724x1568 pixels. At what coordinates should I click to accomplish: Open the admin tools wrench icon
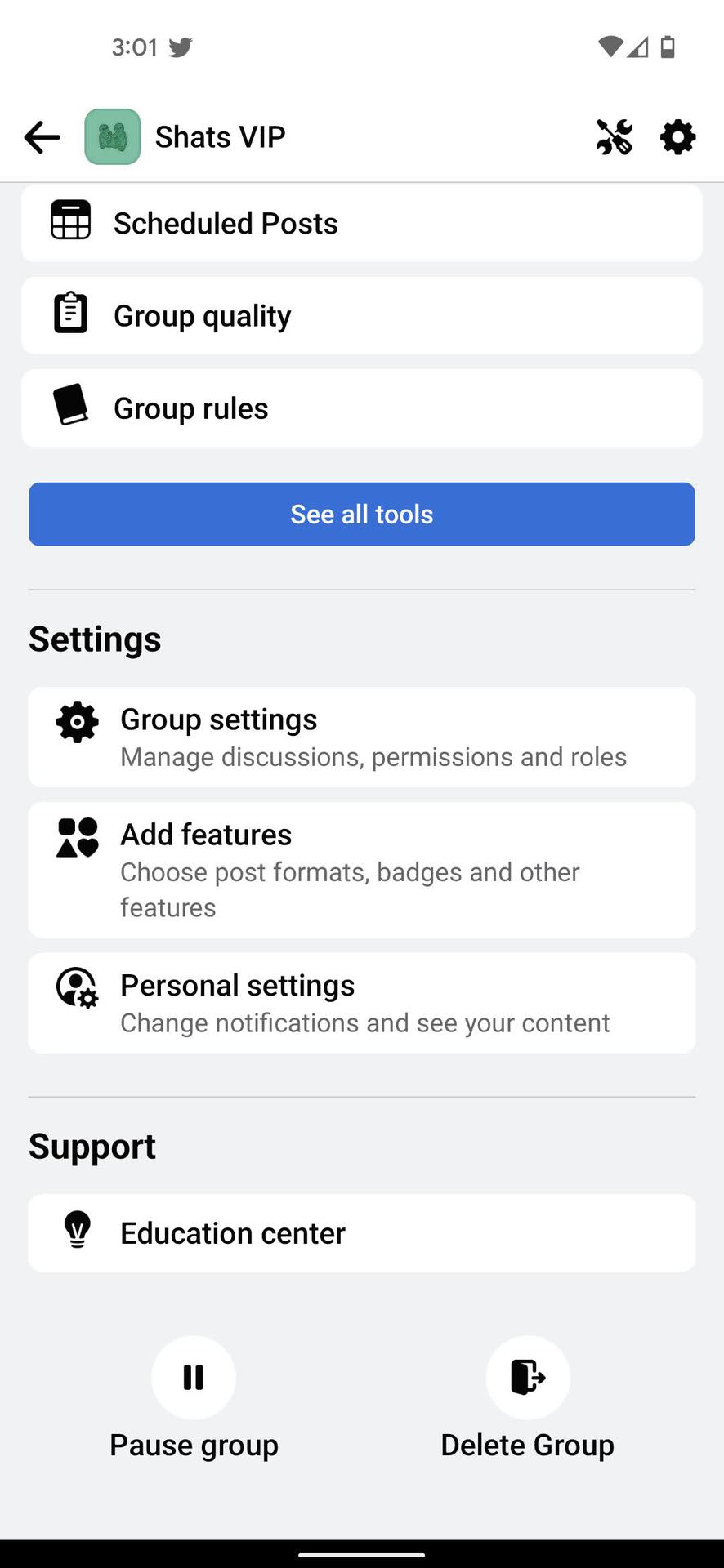tap(614, 137)
